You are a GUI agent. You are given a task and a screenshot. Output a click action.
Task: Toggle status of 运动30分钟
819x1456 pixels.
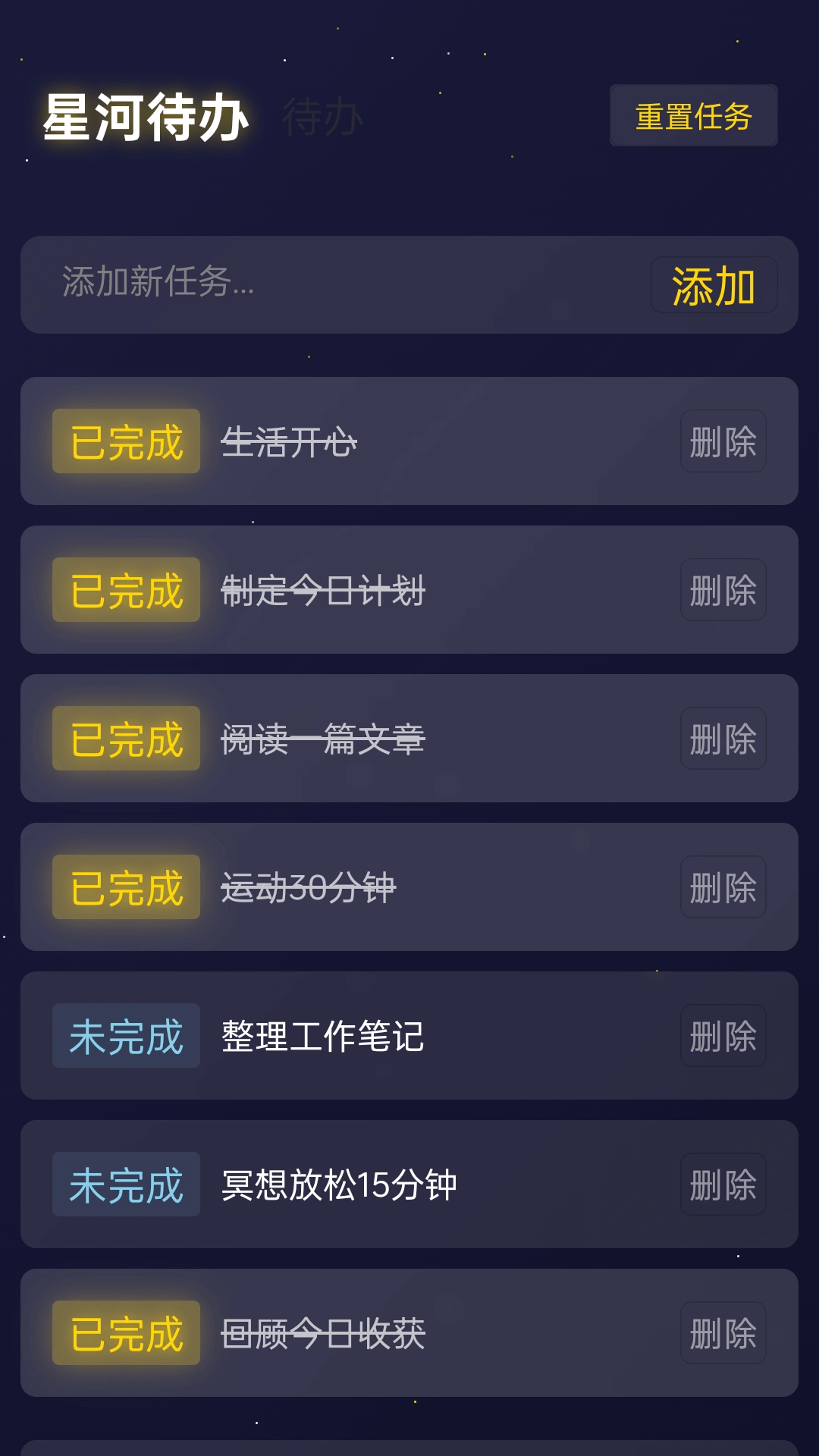coord(126,887)
